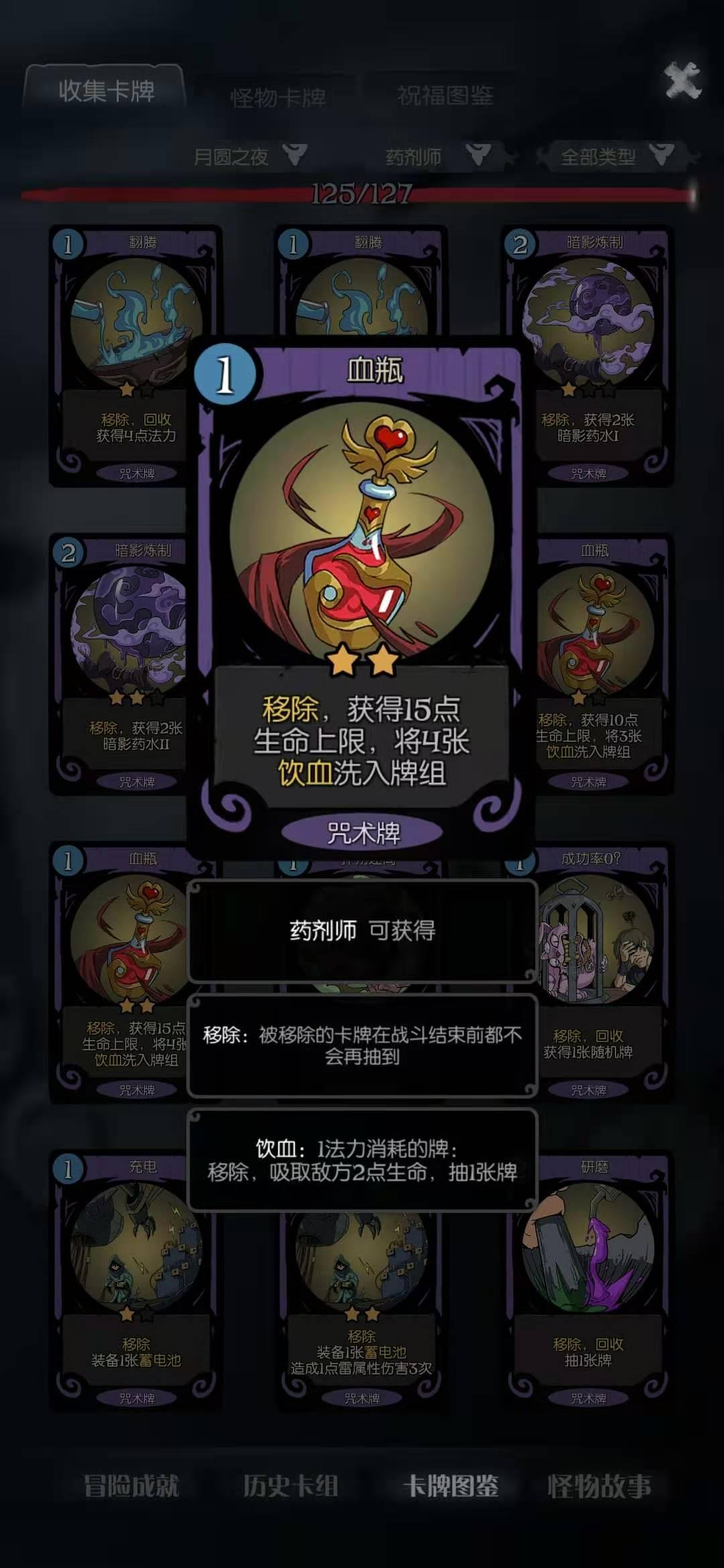Select the 收集卡牌 tab
Viewport: 724px width, 1568px height.
pos(106,90)
